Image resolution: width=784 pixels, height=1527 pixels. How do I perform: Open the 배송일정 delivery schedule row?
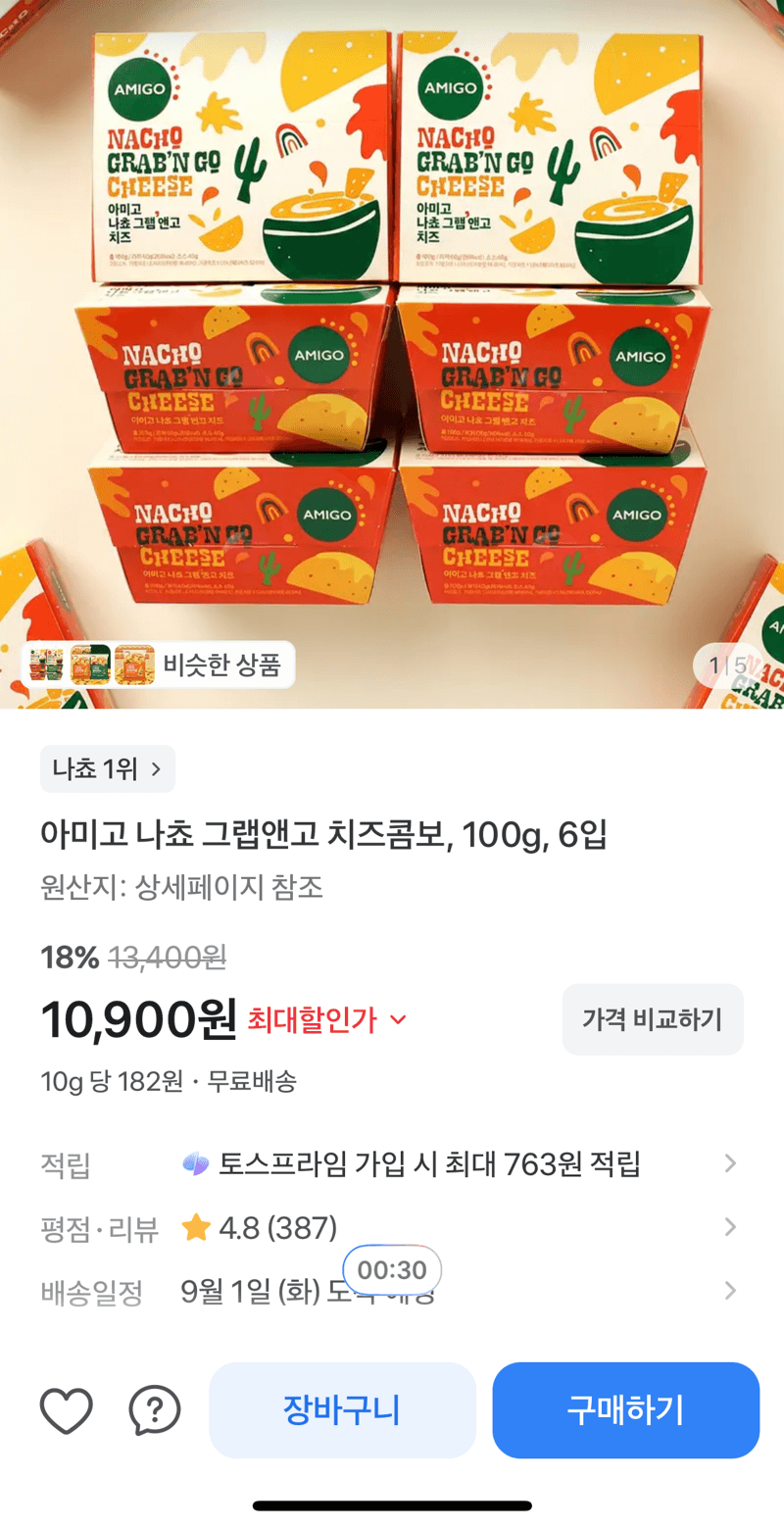pos(392,1291)
